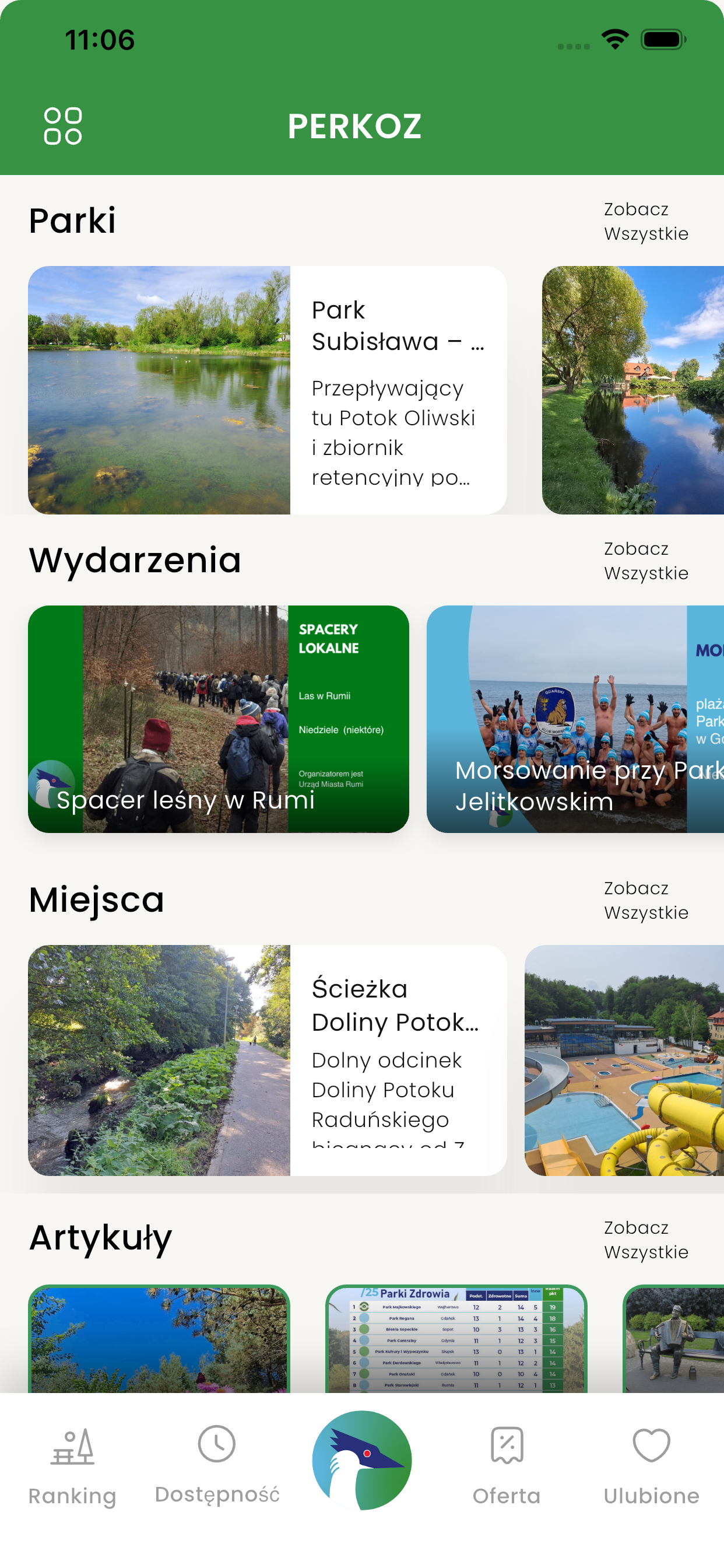724x1568 pixels.
Task: See all places in Miejsca
Action: coord(645,900)
